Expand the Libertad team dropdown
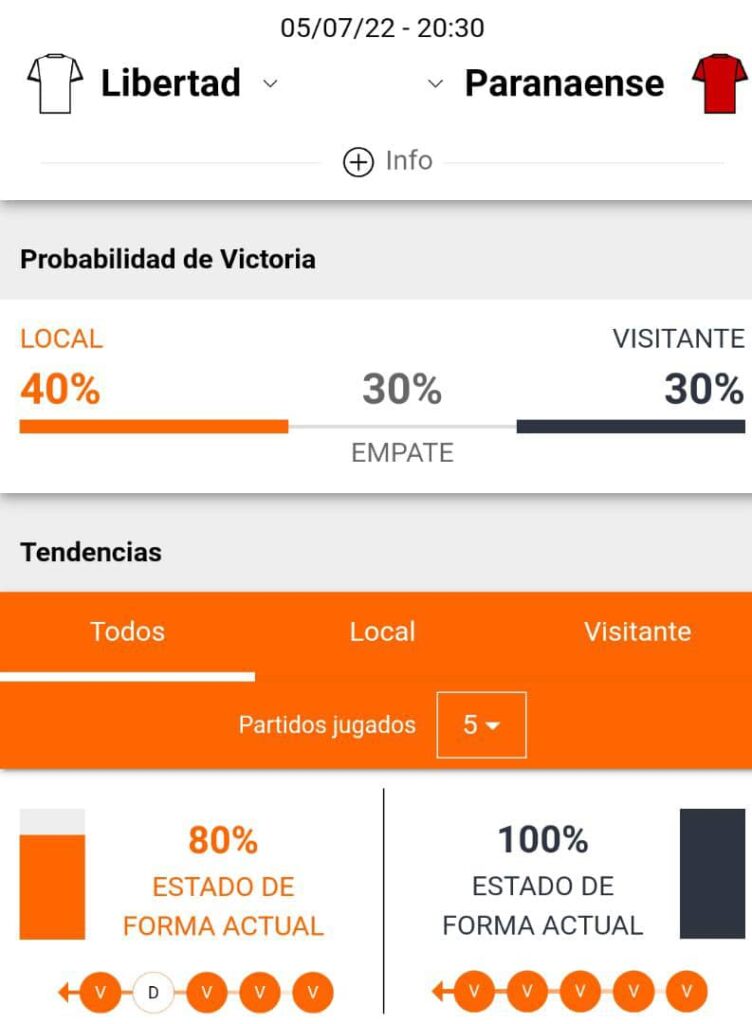Screen dimensions: 752x1024 click(x=269, y=84)
